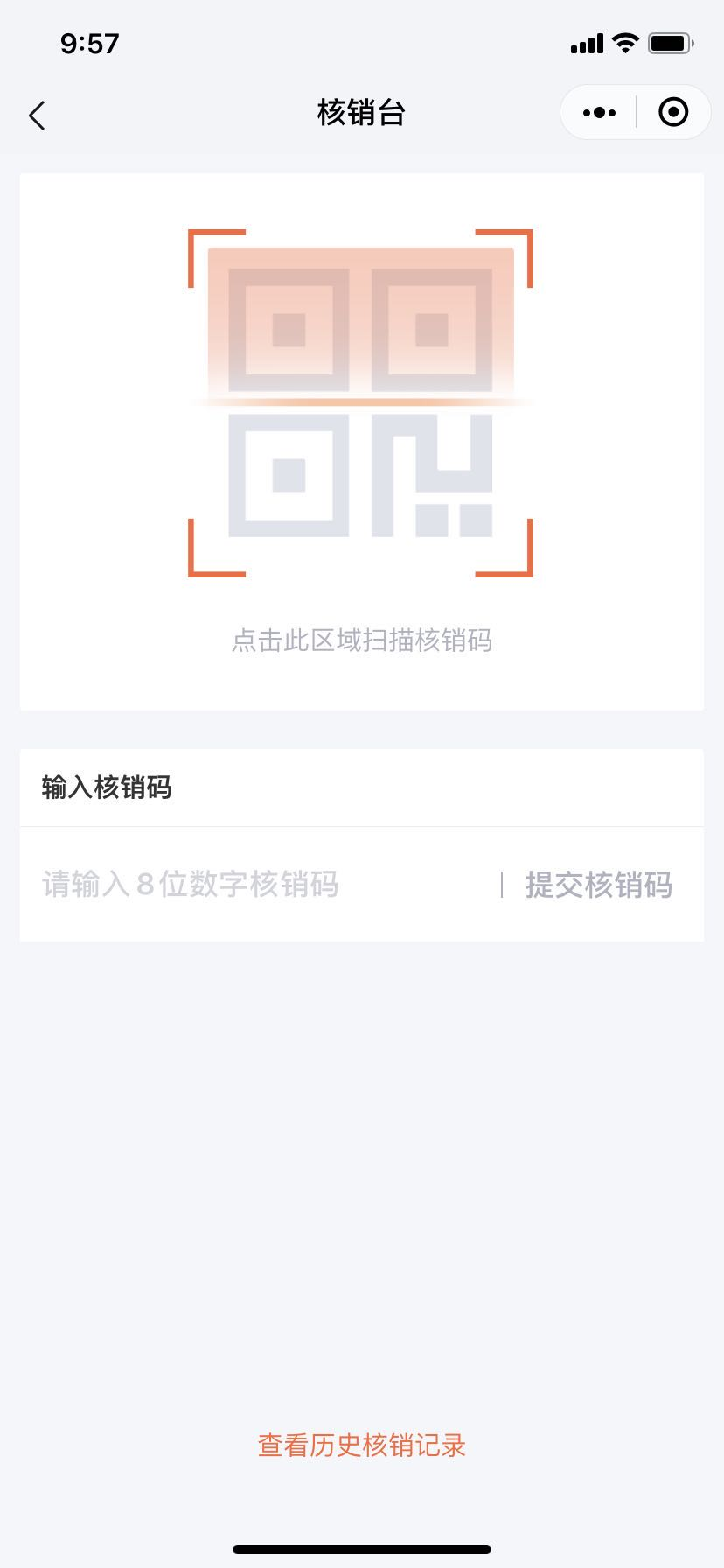Focus the 8位数字核销码 input field
724x1568 pixels.
point(262,885)
